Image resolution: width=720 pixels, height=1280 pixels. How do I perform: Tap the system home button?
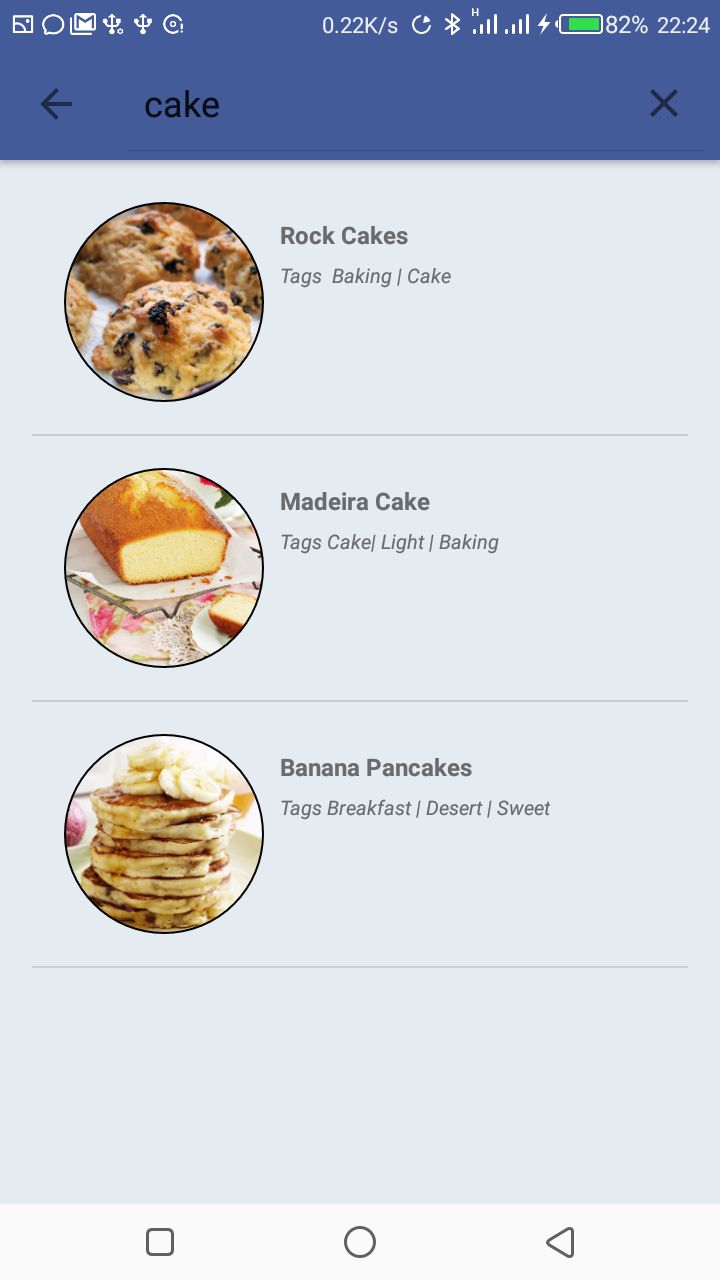360,1242
